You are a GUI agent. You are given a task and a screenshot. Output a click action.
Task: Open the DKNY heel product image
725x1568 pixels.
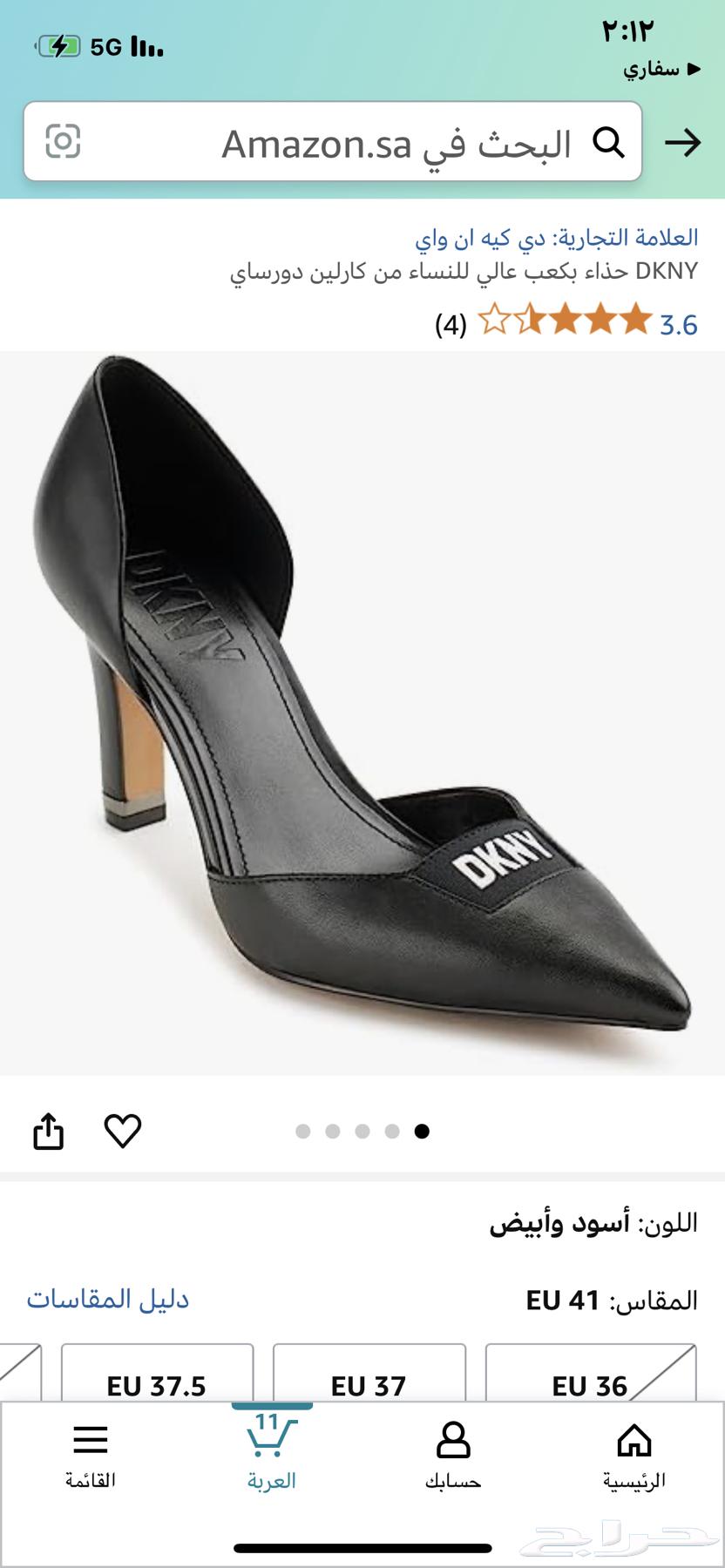[362, 713]
